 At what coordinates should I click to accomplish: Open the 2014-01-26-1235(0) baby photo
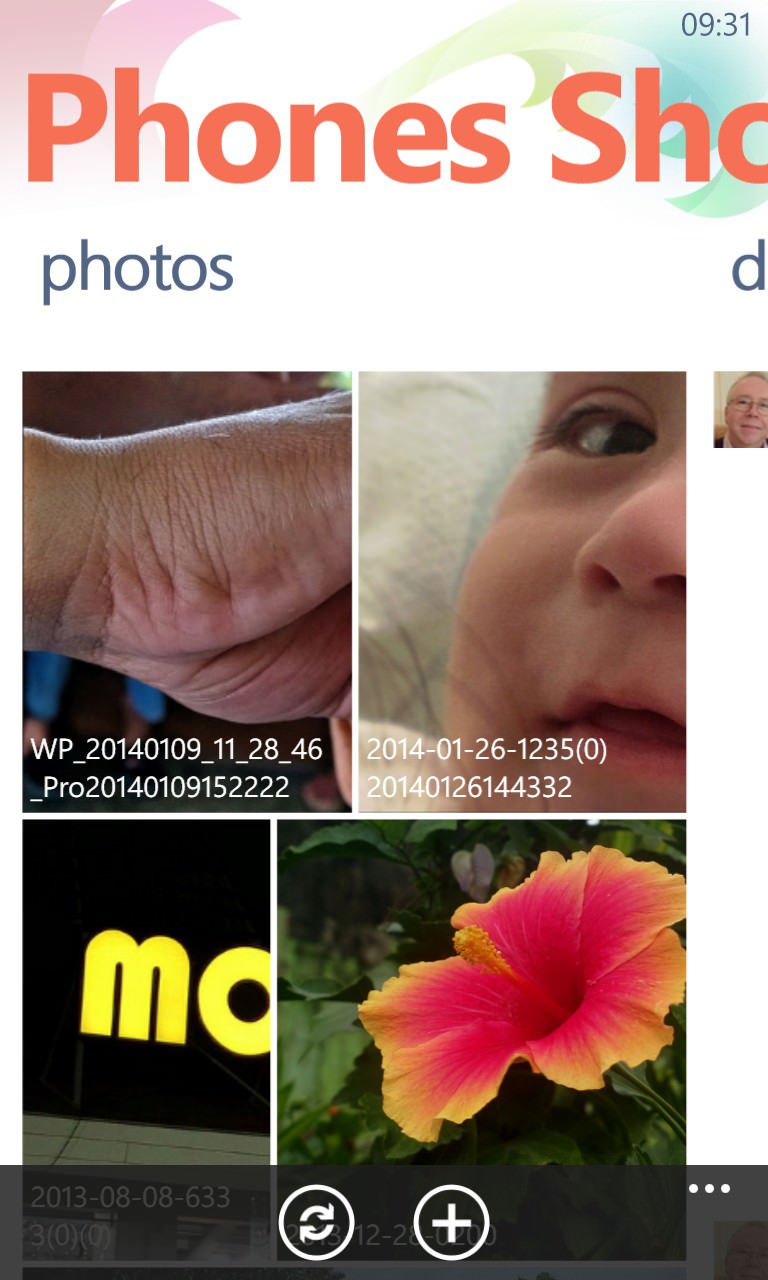click(x=523, y=592)
